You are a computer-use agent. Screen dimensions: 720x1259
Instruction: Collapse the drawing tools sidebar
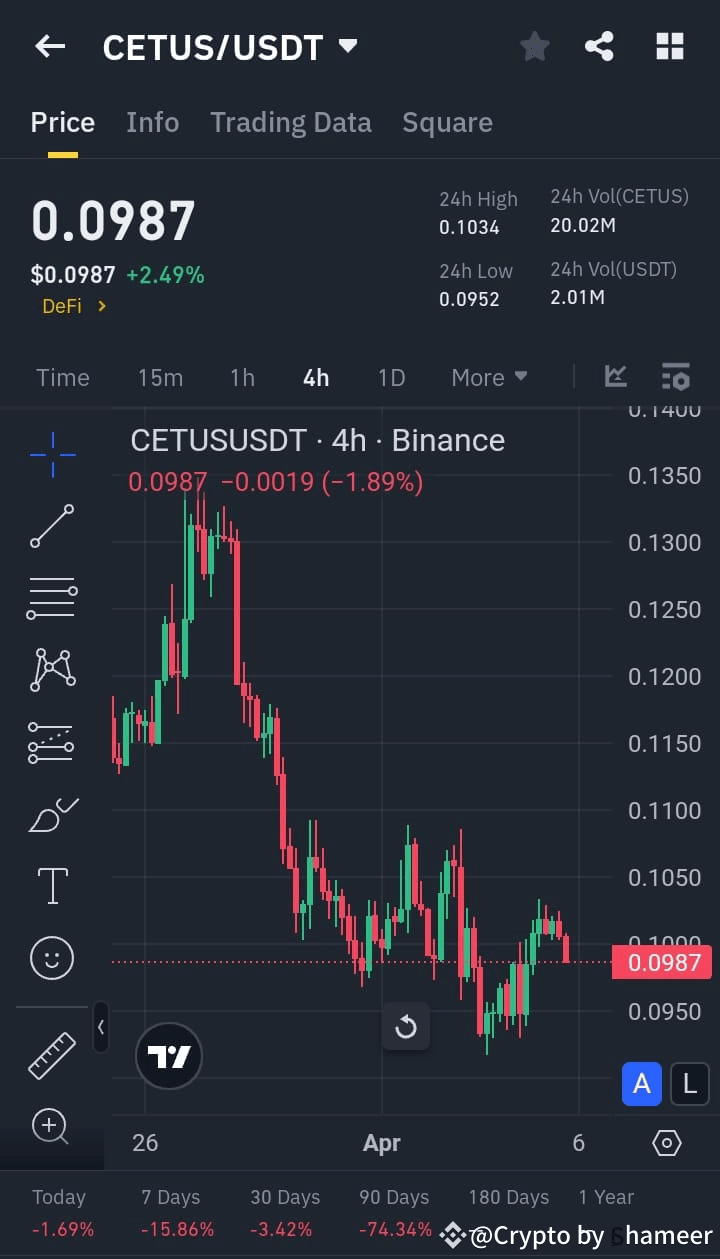coord(101,1028)
